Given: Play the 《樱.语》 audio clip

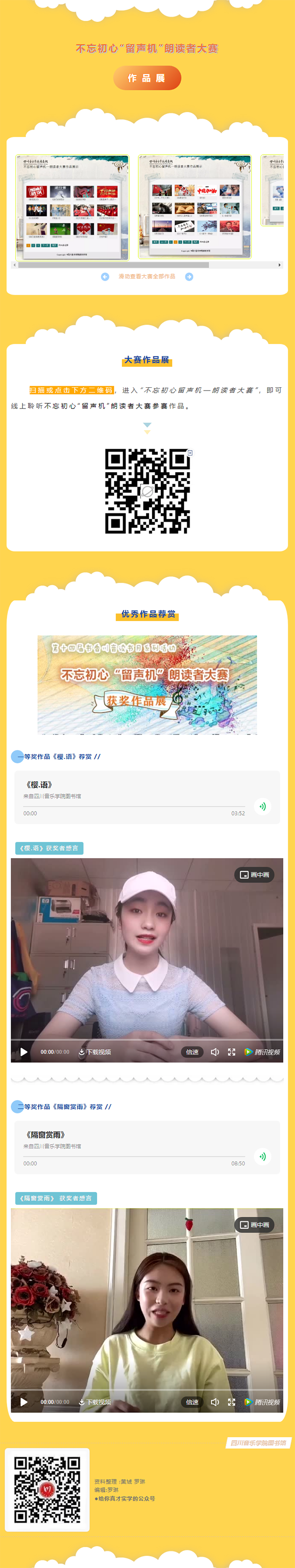Looking at the screenshot, I should point(262,806).
